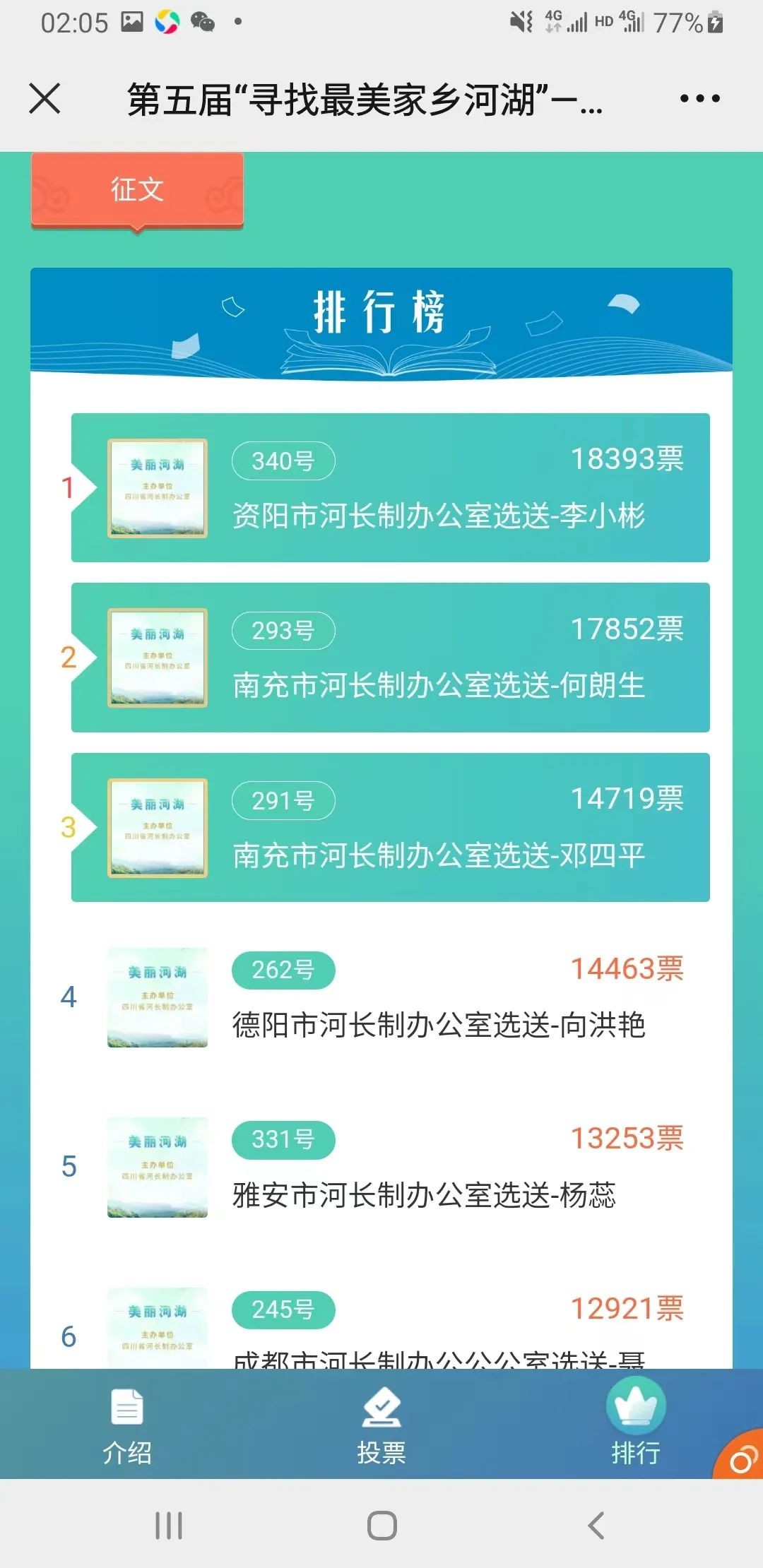The width and height of the screenshot is (763, 1568).
Task: Tap the system home button
Action: point(381,1526)
